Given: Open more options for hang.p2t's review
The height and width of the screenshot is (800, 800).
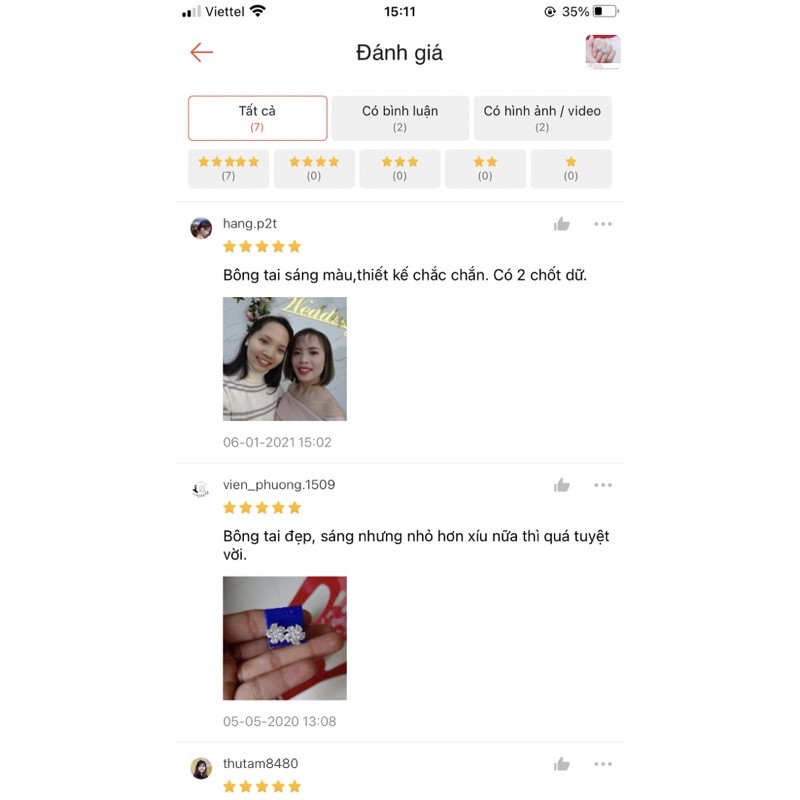Looking at the screenshot, I should (x=603, y=224).
